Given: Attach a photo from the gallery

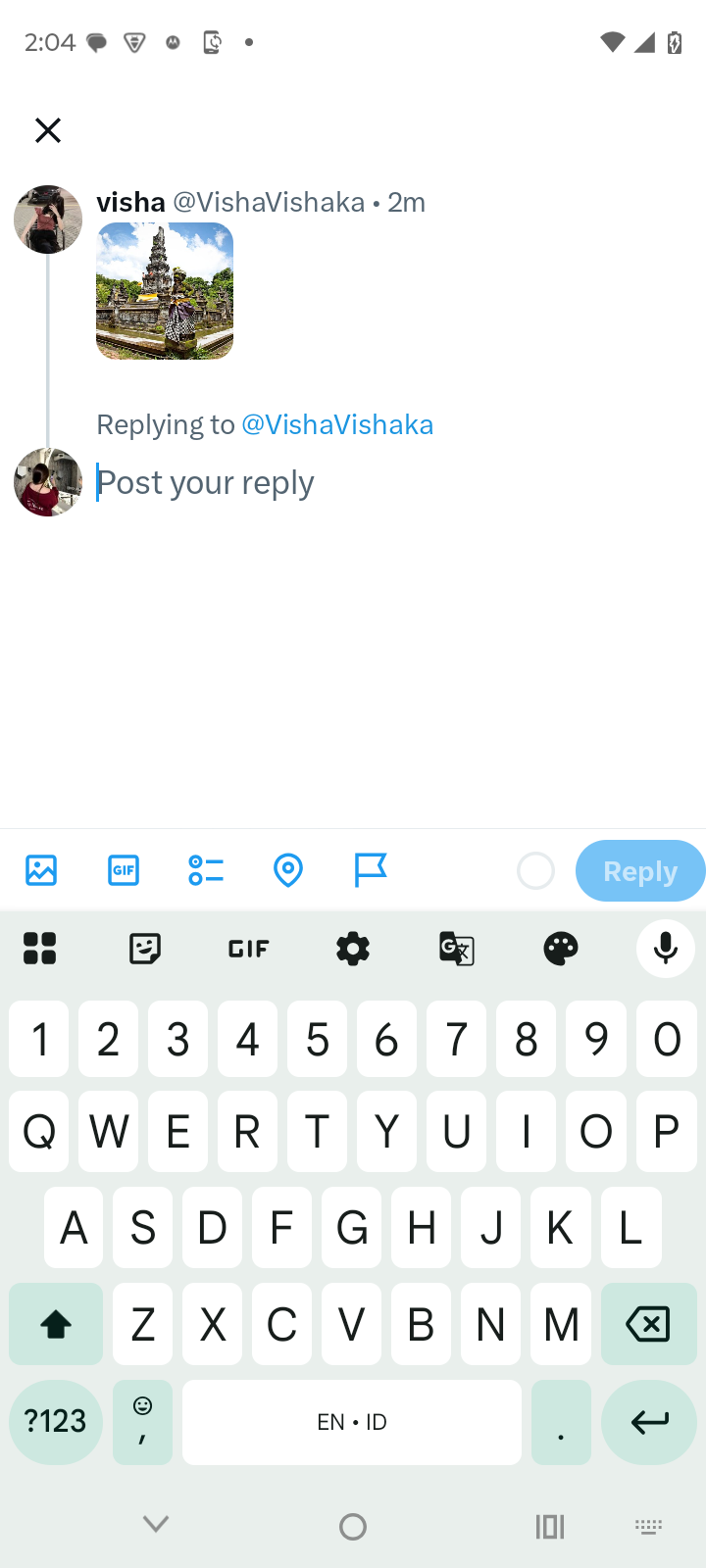Looking at the screenshot, I should 41,870.
